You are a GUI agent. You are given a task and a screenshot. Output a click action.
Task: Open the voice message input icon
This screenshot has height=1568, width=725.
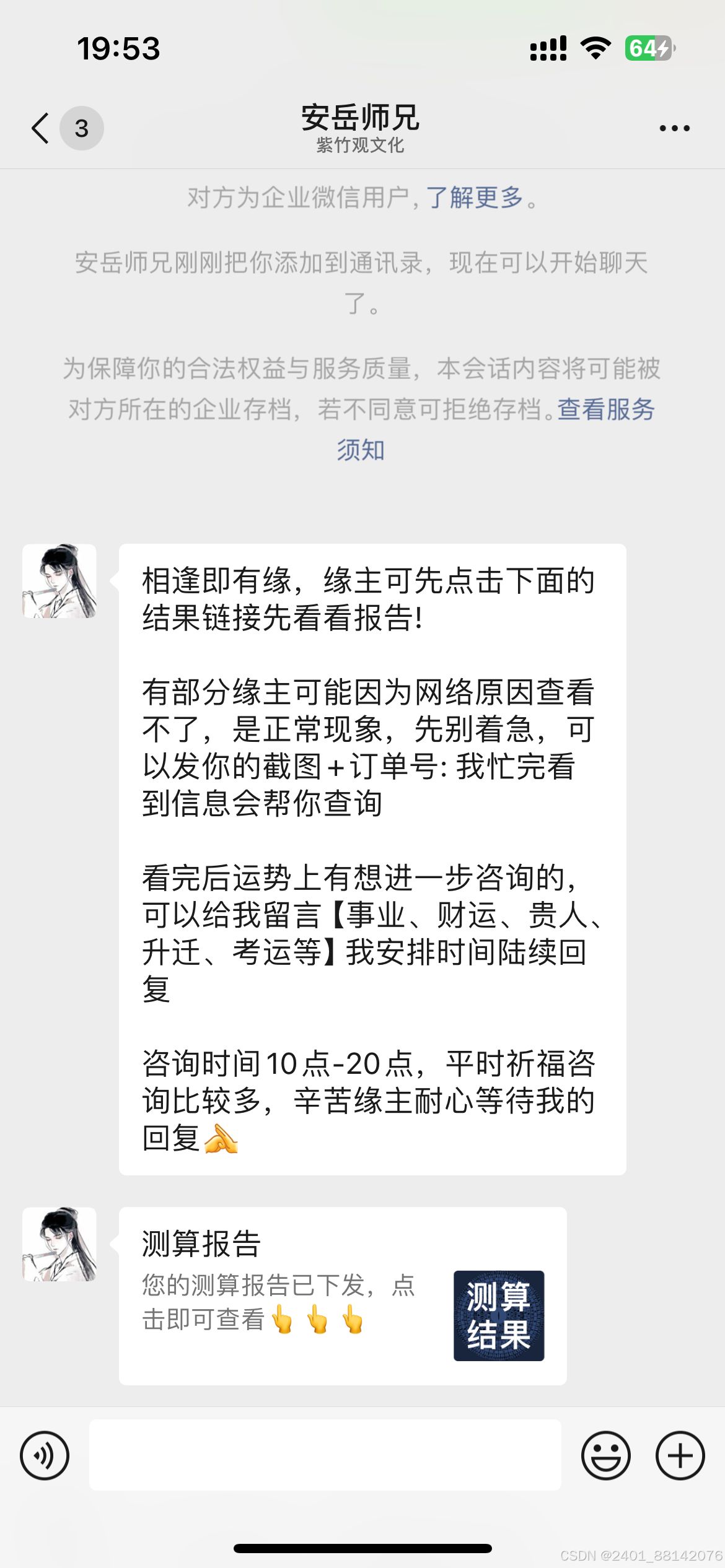tap(44, 1455)
